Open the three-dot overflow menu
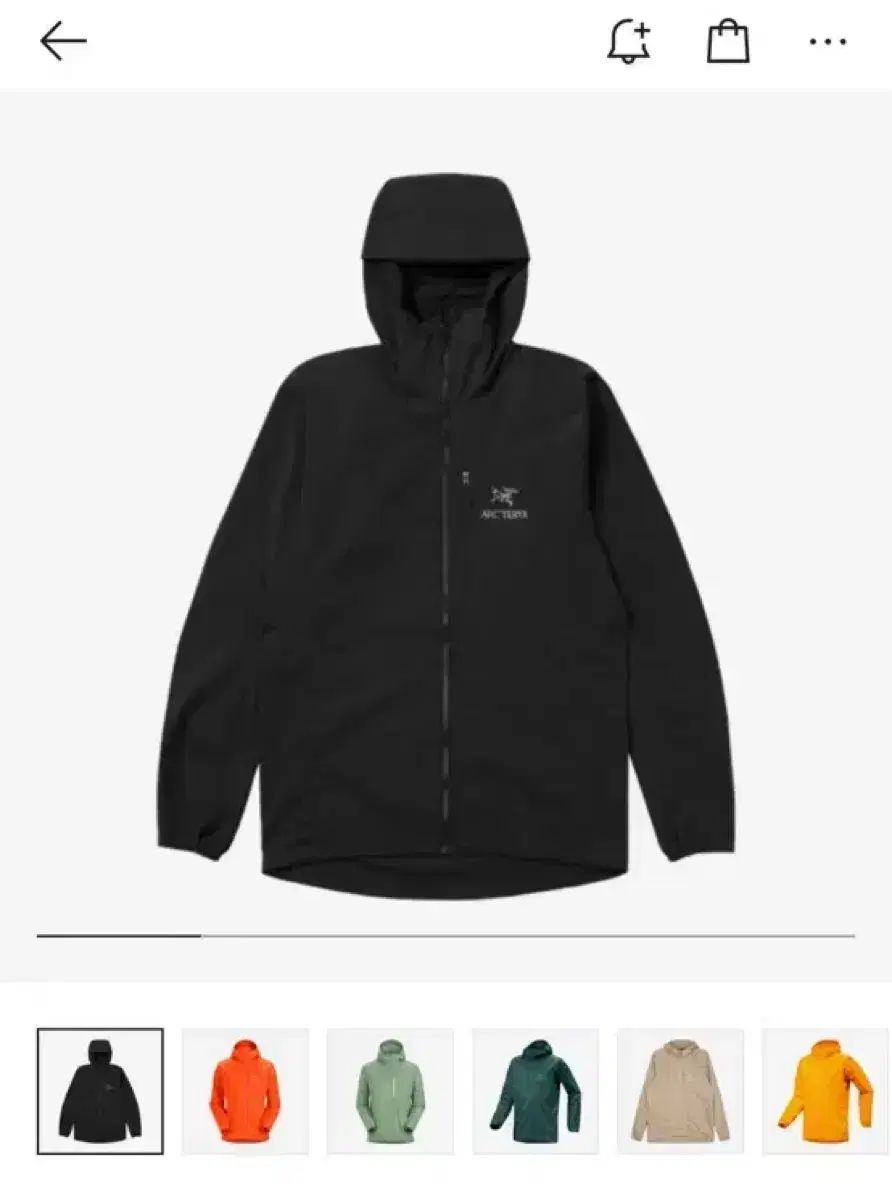 (827, 42)
